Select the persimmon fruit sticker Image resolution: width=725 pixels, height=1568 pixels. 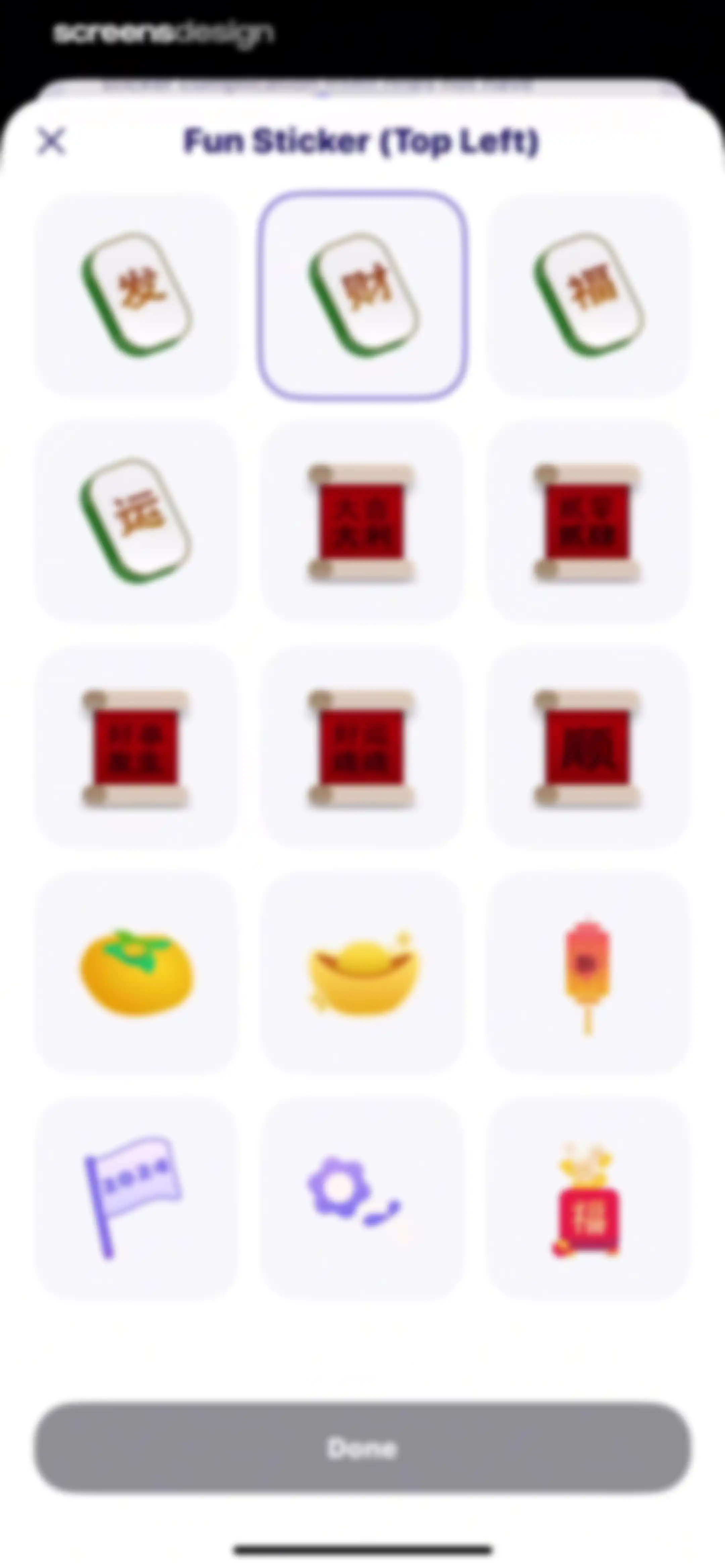point(136,973)
